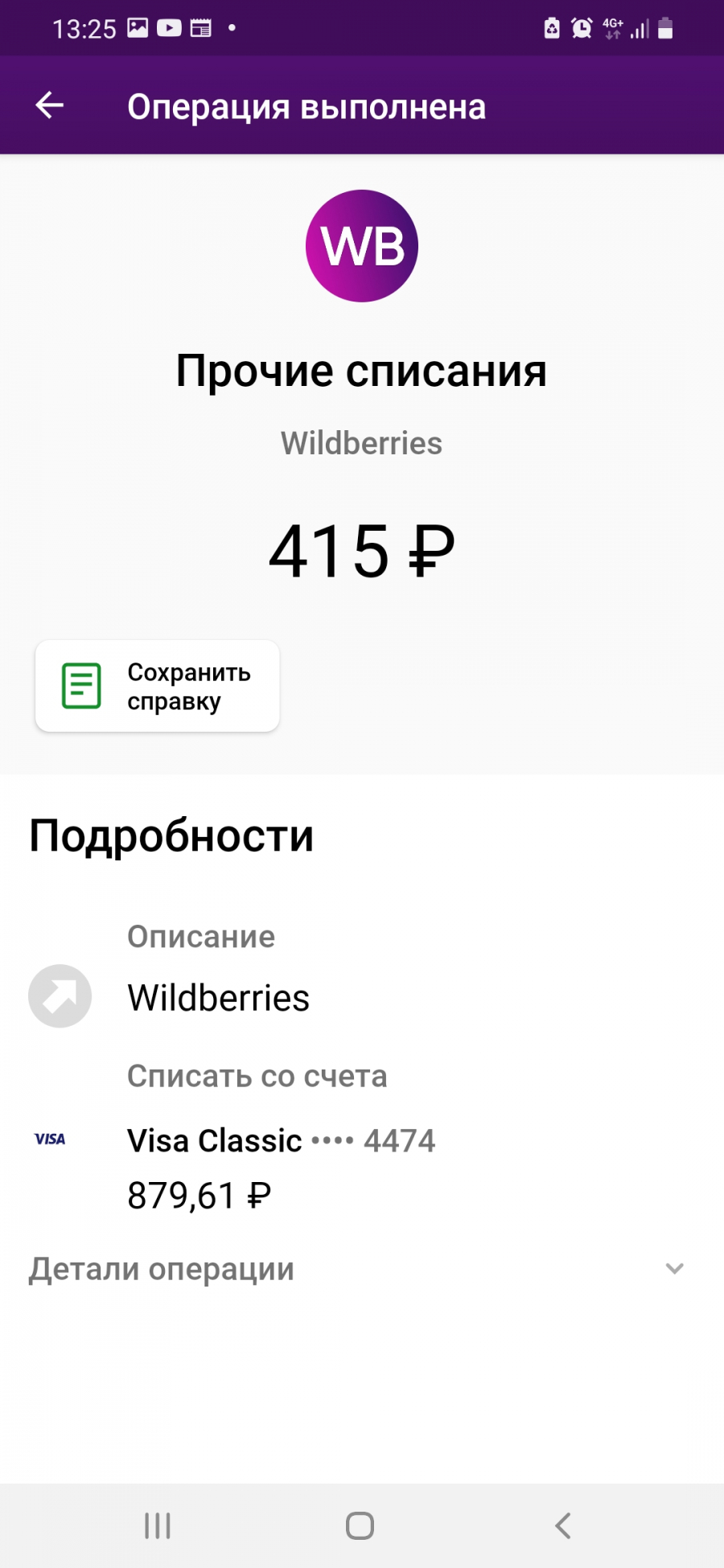Go to the home screen
The image size is (724, 1568).
pyautogui.click(x=360, y=1525)
